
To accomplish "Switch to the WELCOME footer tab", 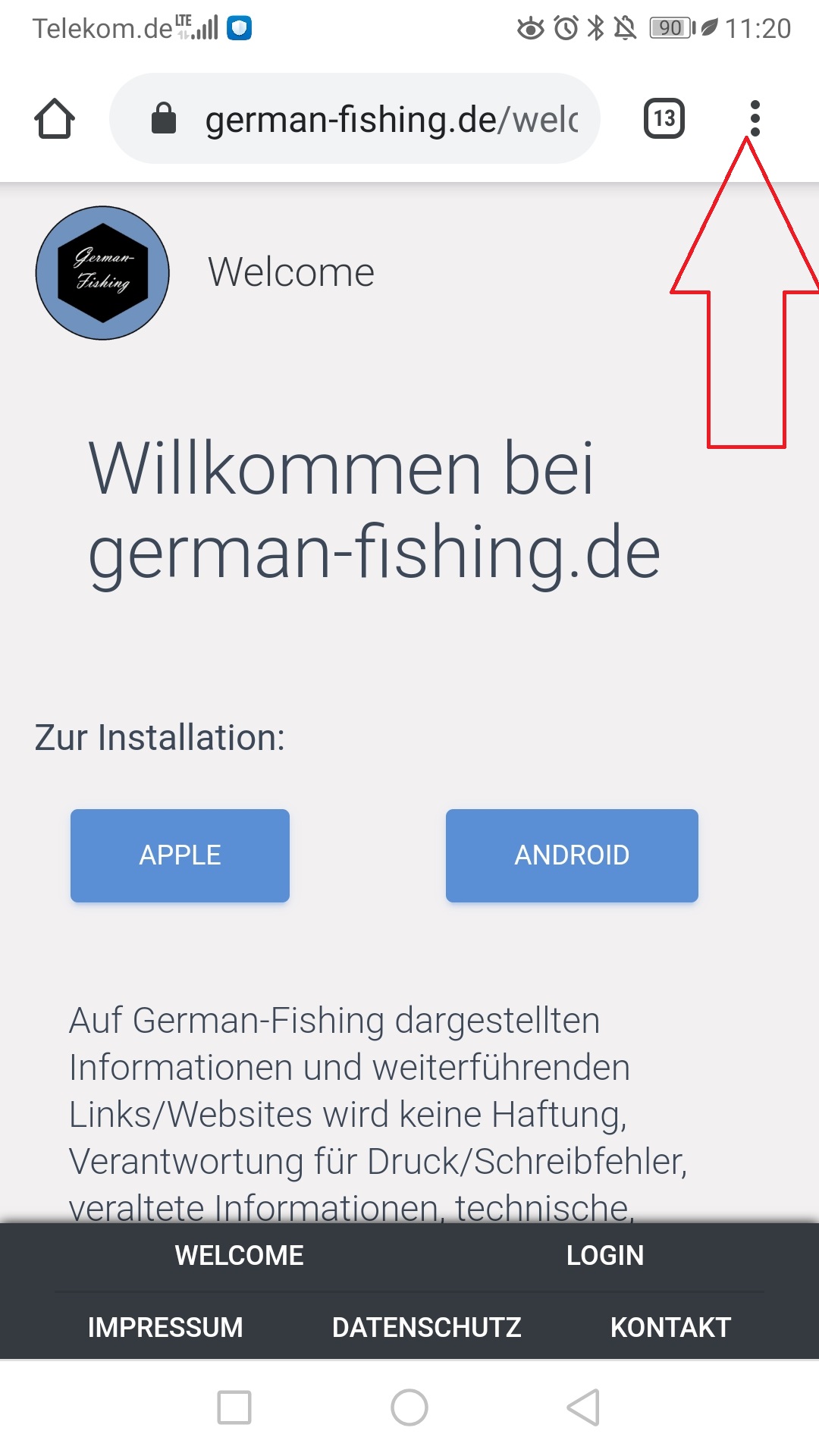I will click(239, 1255).
